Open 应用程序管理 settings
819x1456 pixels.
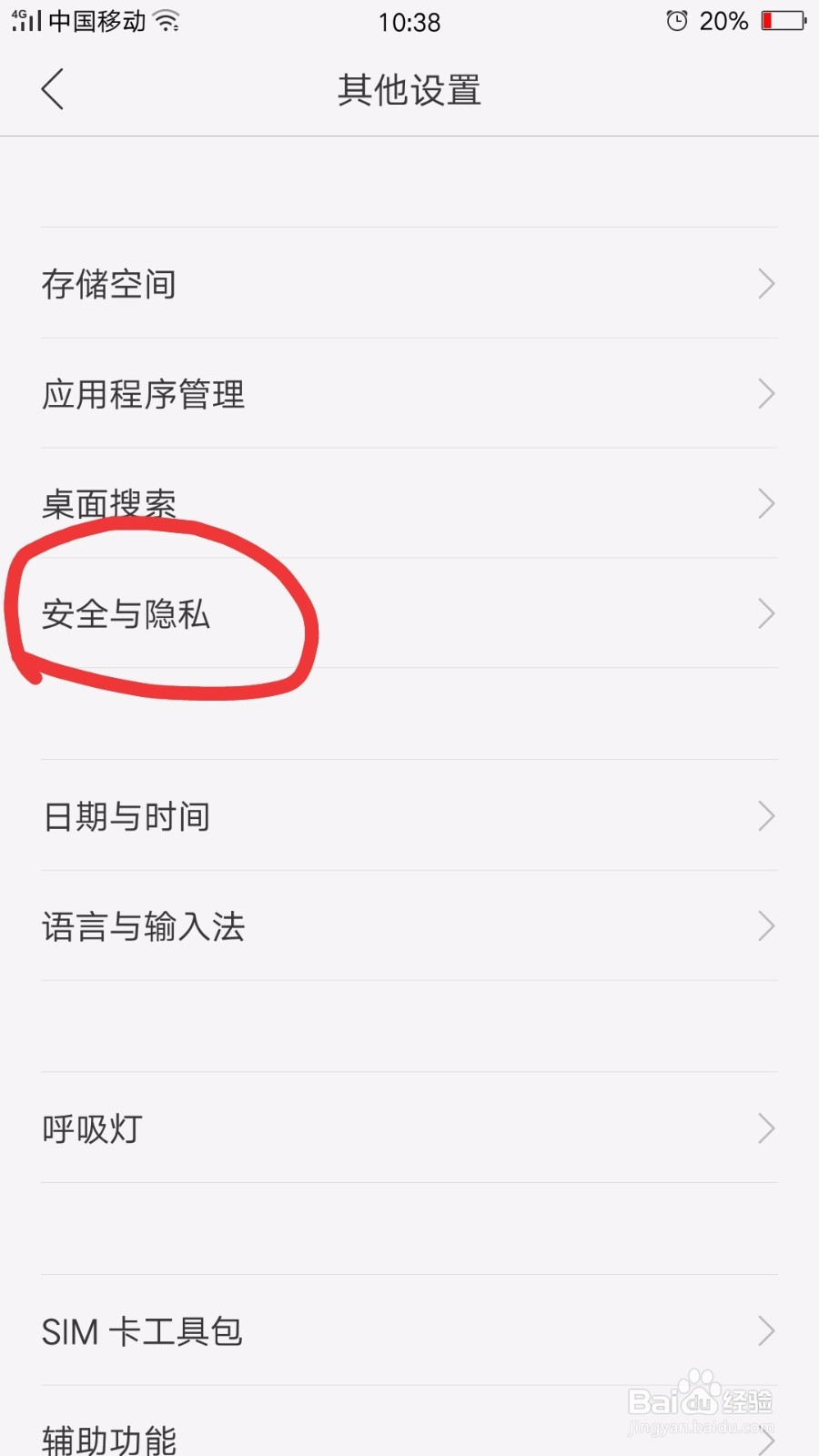(143, 394)
